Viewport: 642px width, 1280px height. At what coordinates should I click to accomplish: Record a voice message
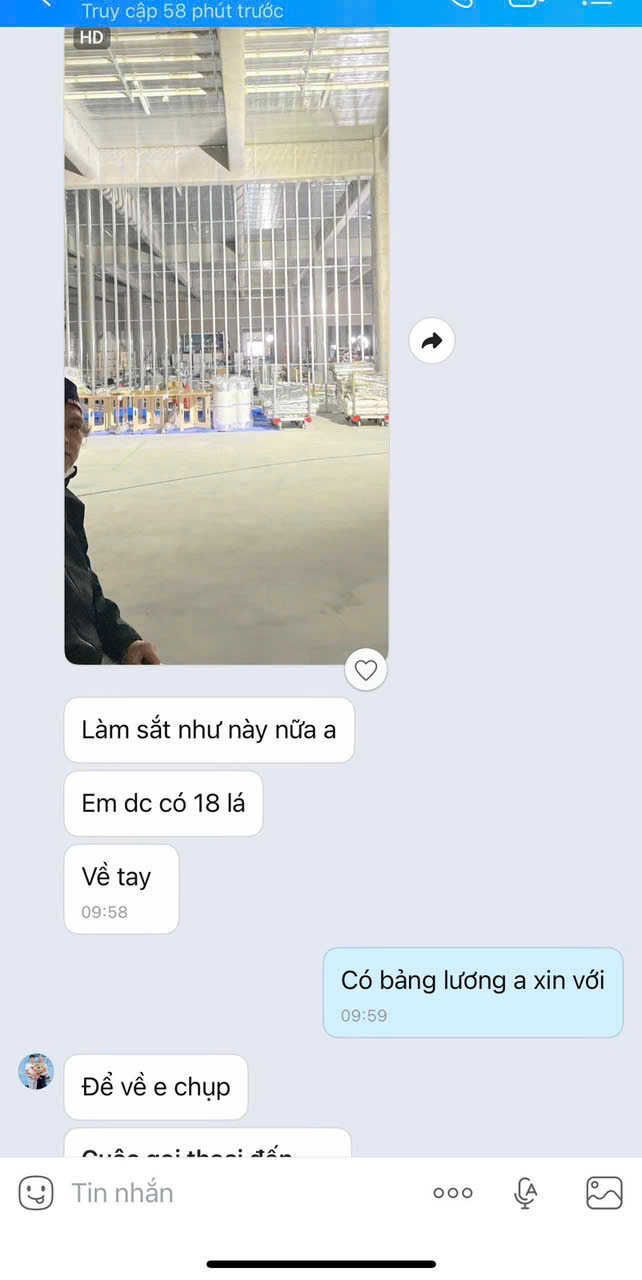click(526, 1192)
